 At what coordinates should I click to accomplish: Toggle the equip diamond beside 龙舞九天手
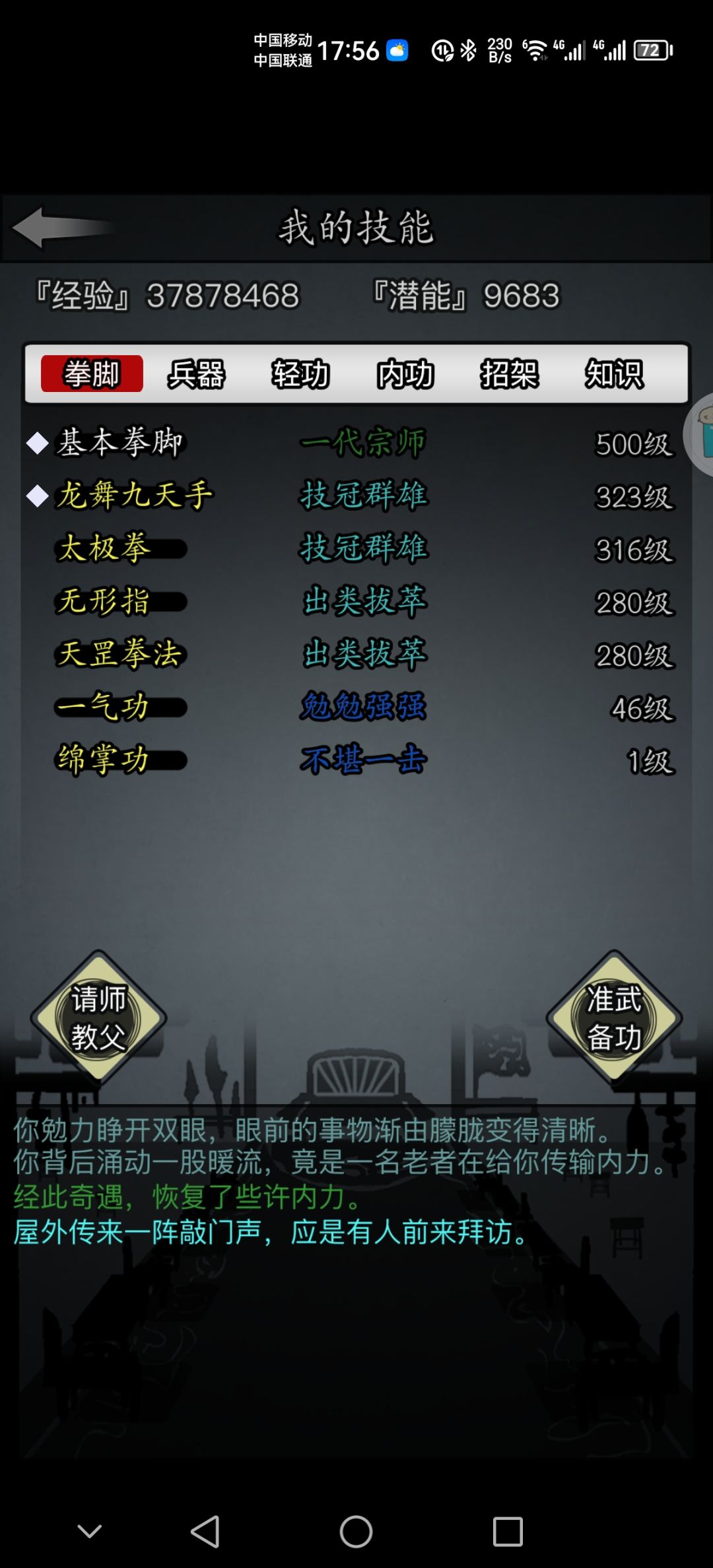tap(37, 495)
